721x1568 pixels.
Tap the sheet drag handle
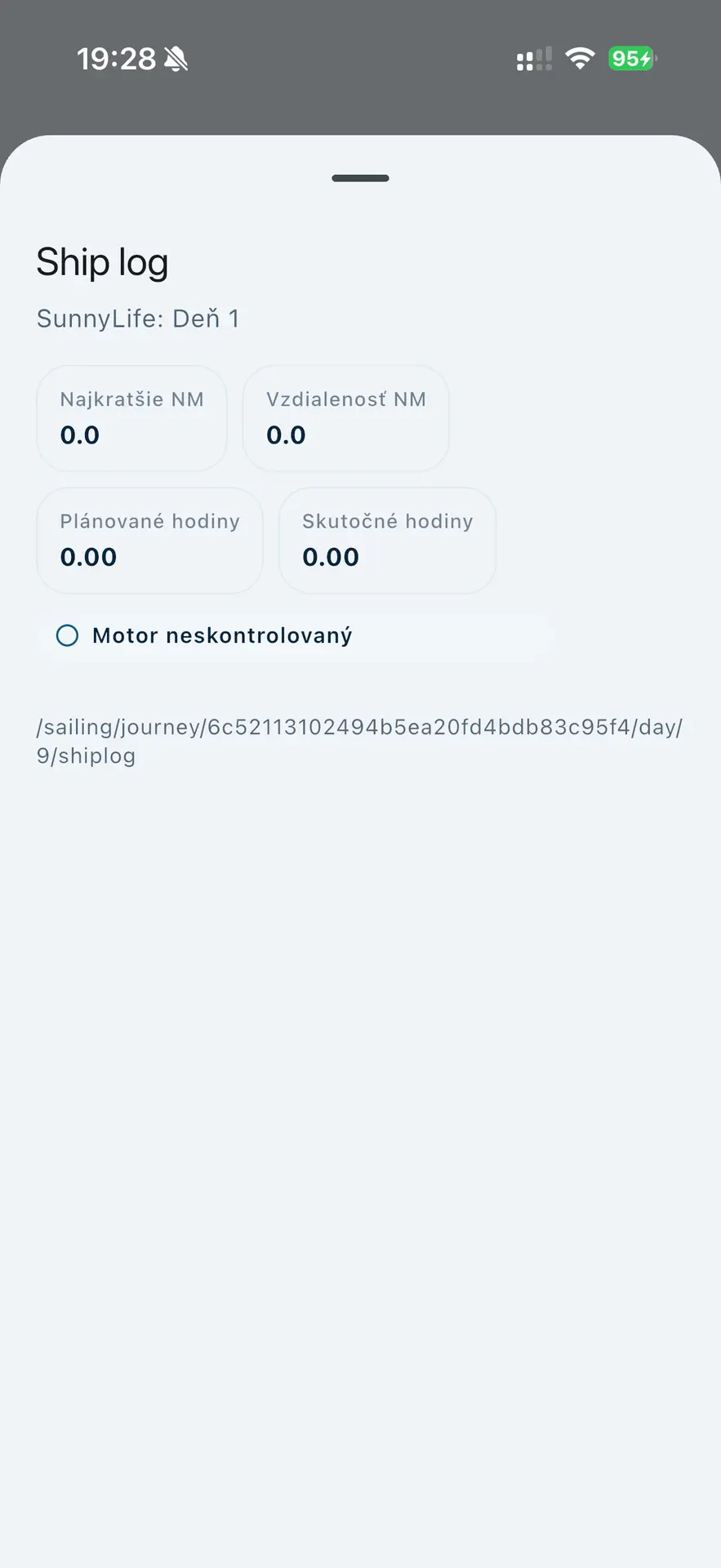[x=360, y=178]
